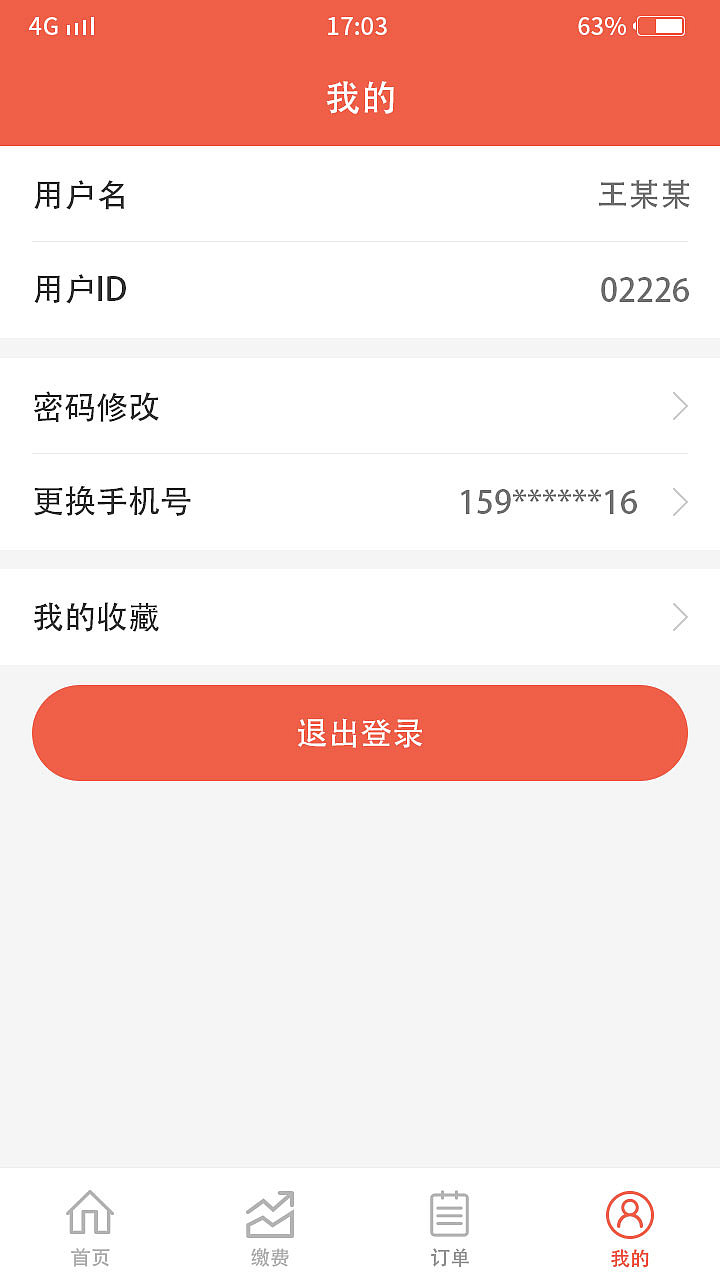Tap the 我的 profile person icon

(x=628, y=1213)
